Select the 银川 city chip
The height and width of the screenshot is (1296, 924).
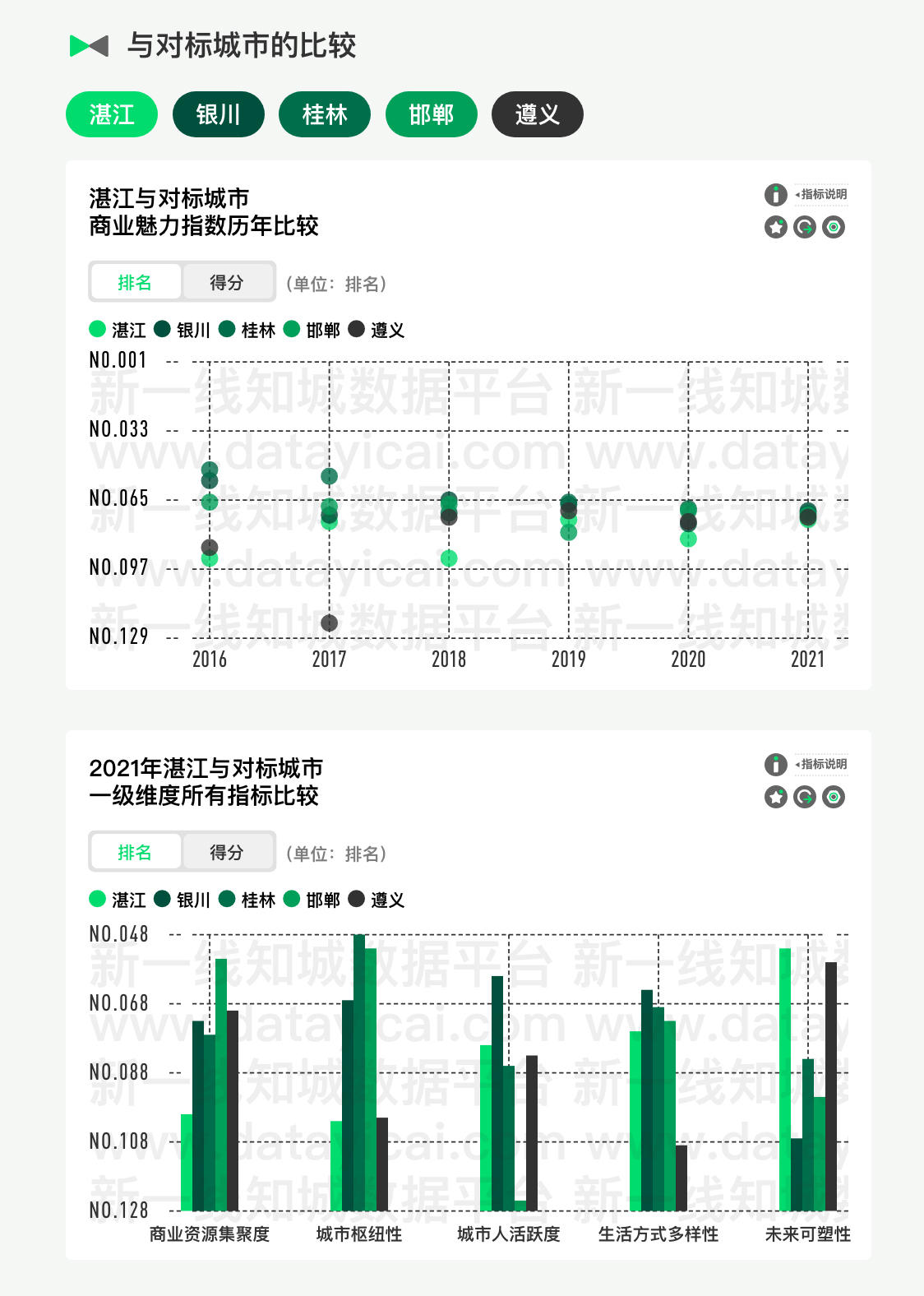(218, 114)
